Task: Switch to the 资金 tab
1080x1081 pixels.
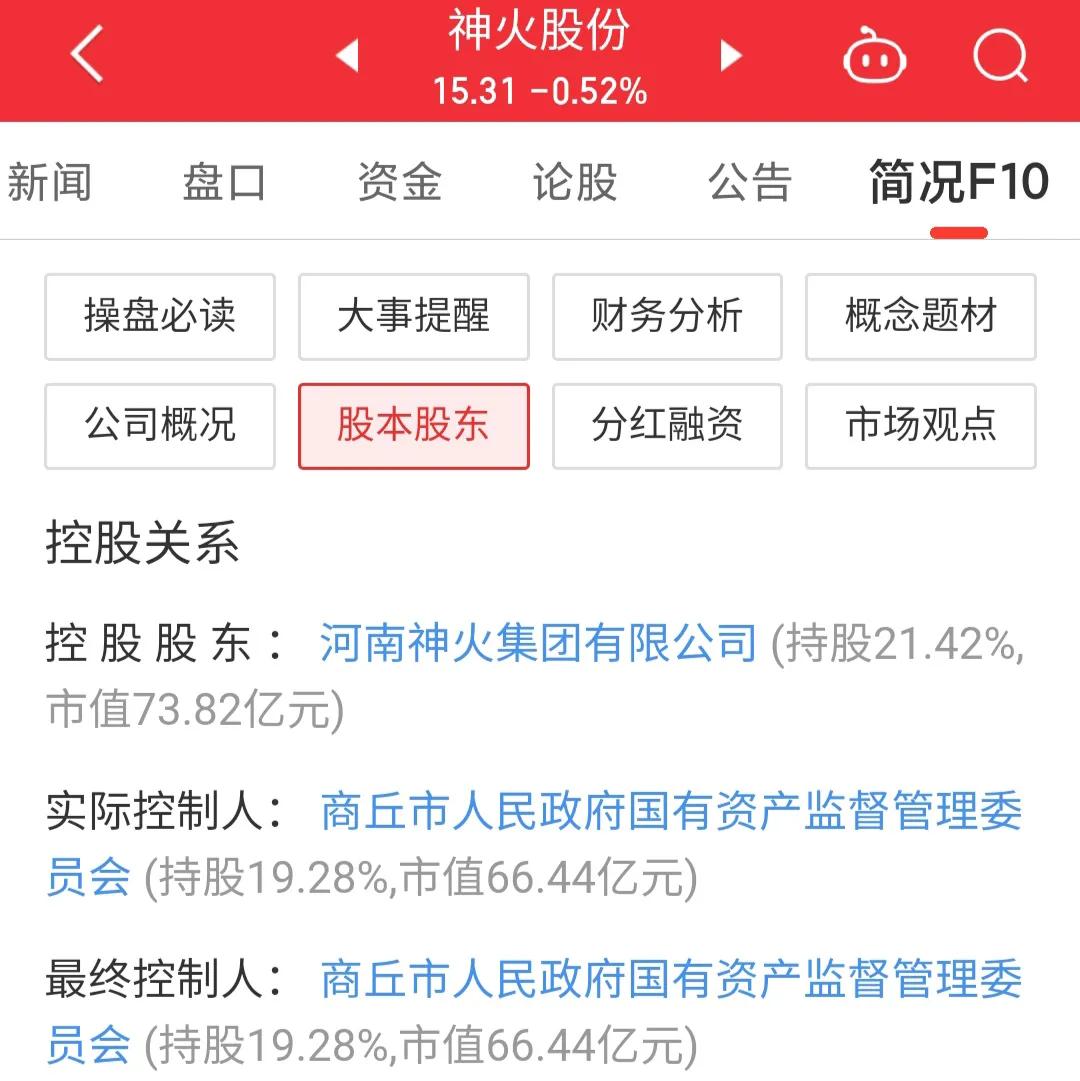Action: 398,182
